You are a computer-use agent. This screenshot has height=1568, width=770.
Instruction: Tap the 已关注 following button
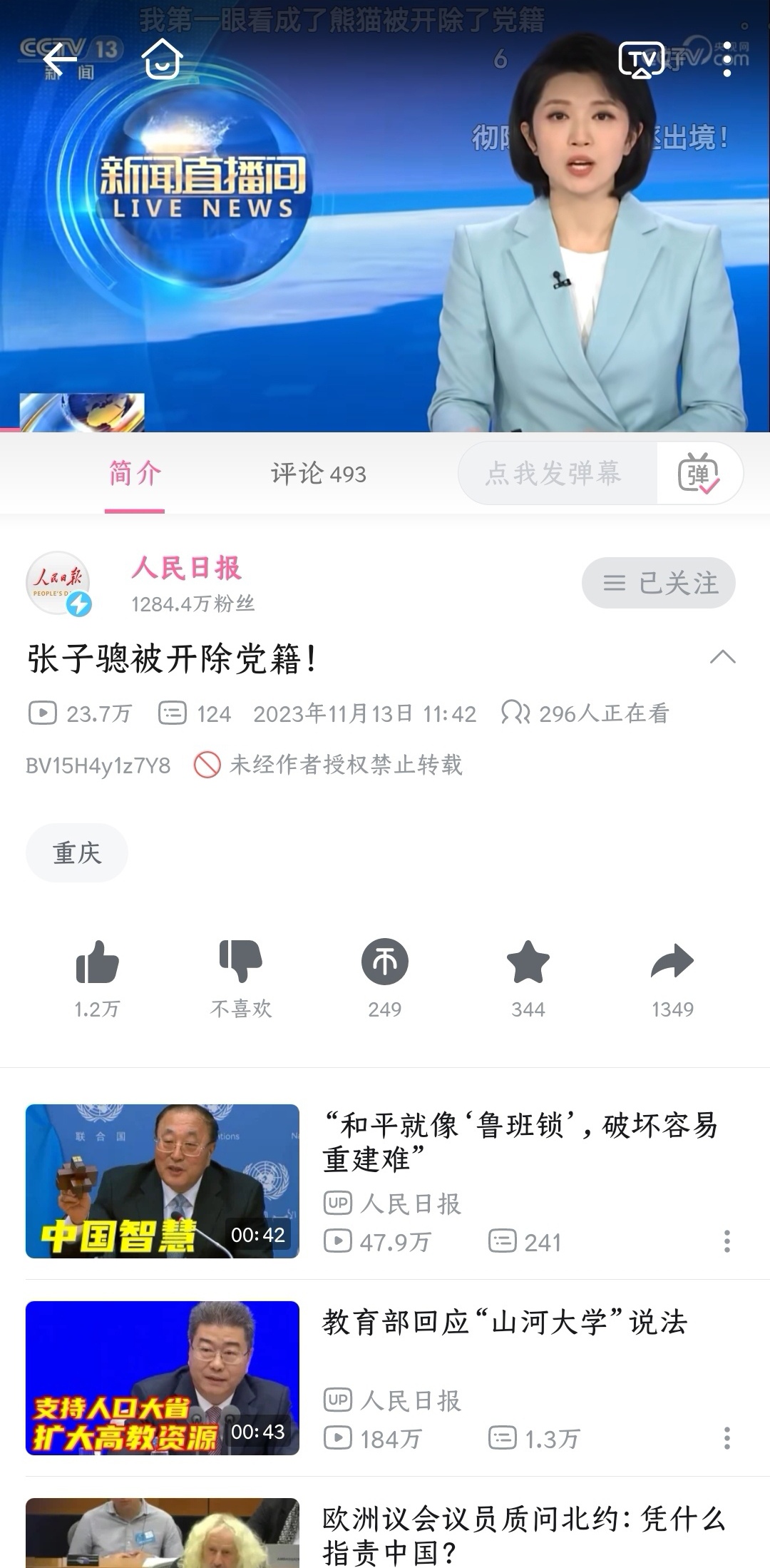(x=658, y=583)
